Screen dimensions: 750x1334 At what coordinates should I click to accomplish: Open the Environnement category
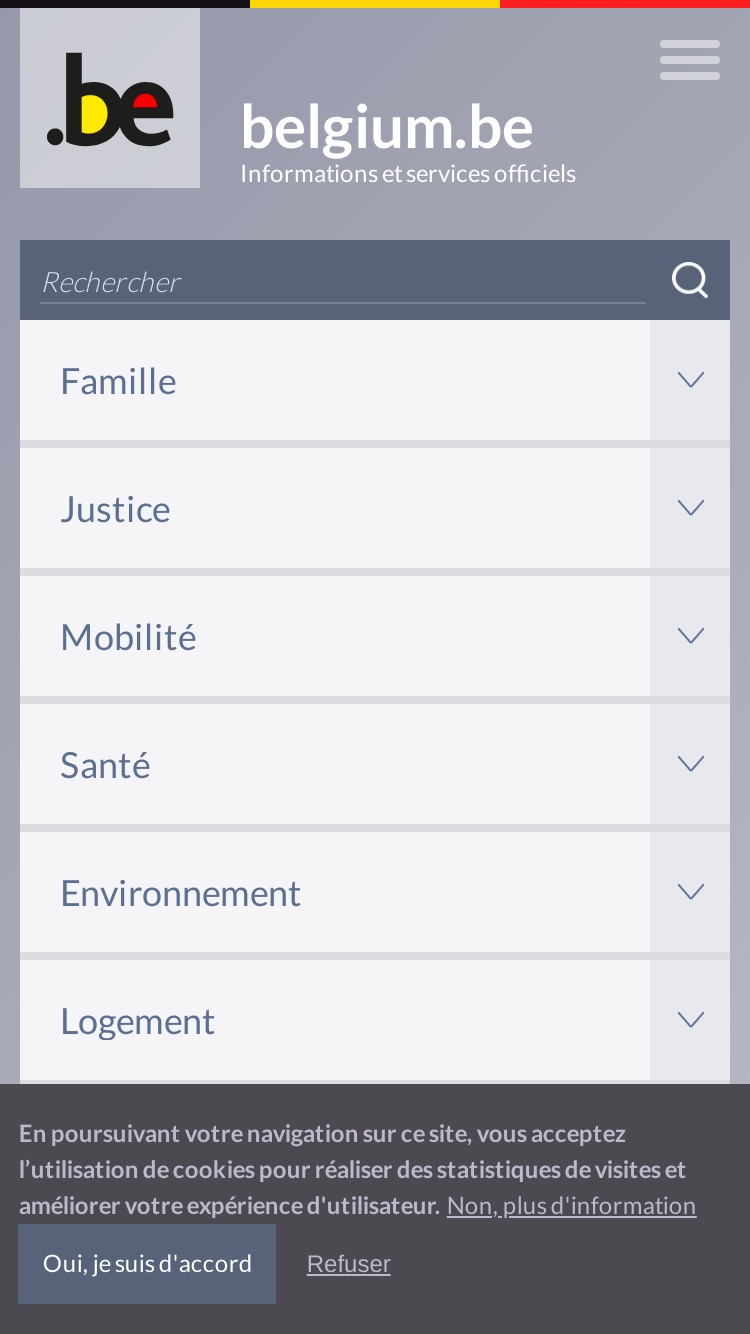tap(335, 892)
